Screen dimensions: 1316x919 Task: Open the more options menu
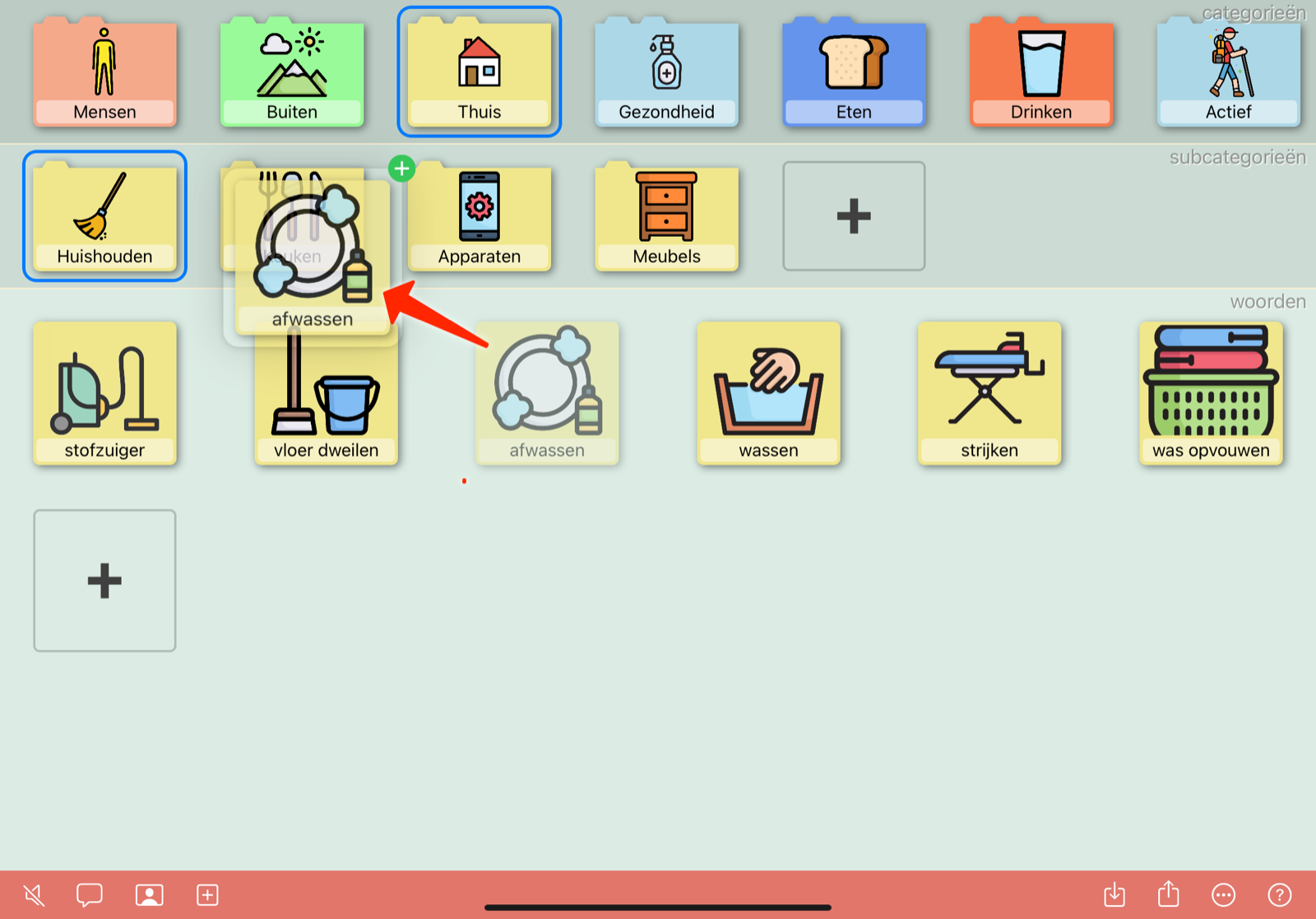coord(1223,894)
